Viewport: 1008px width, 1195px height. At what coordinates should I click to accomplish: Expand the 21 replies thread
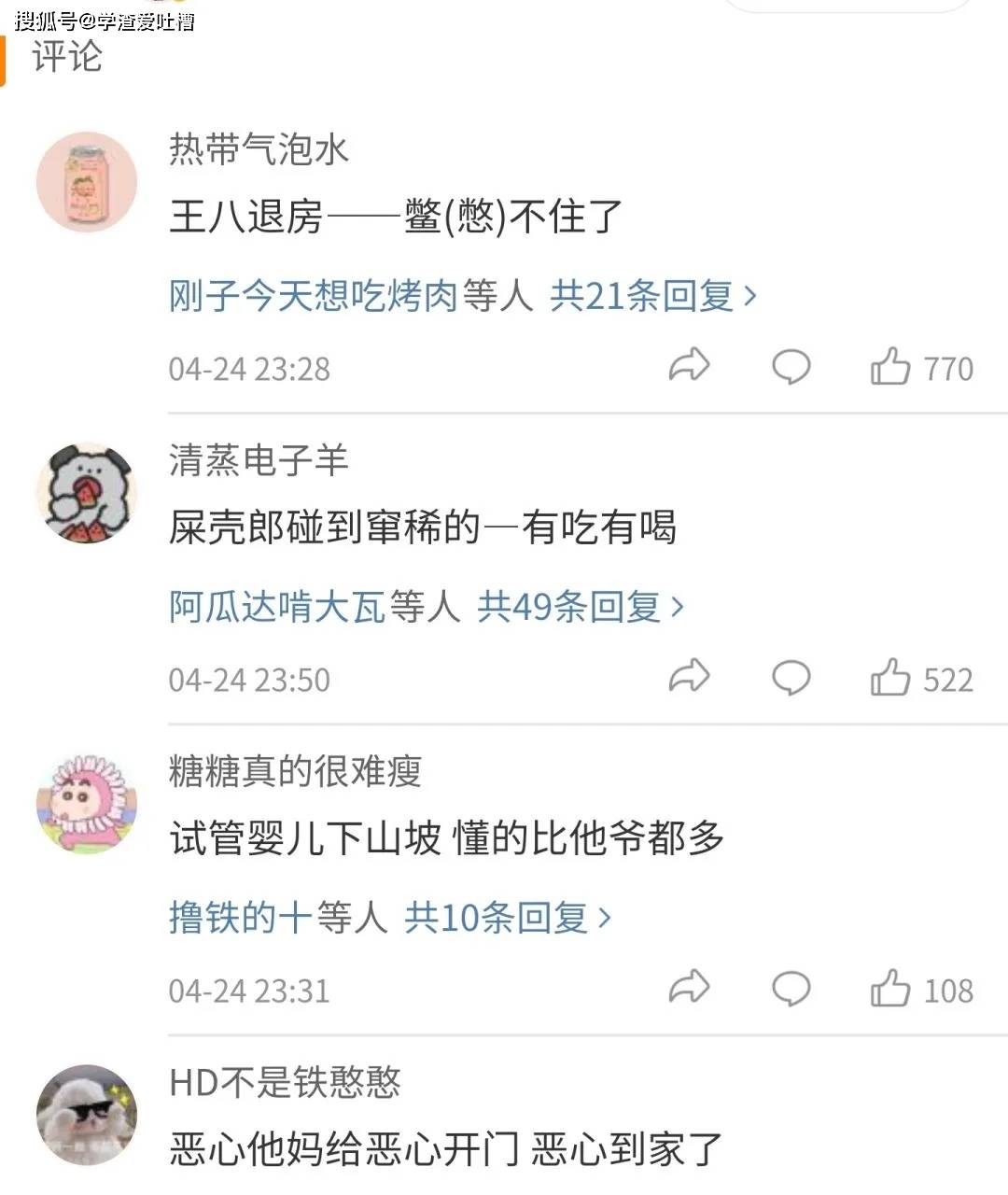[x=651, y=296]
